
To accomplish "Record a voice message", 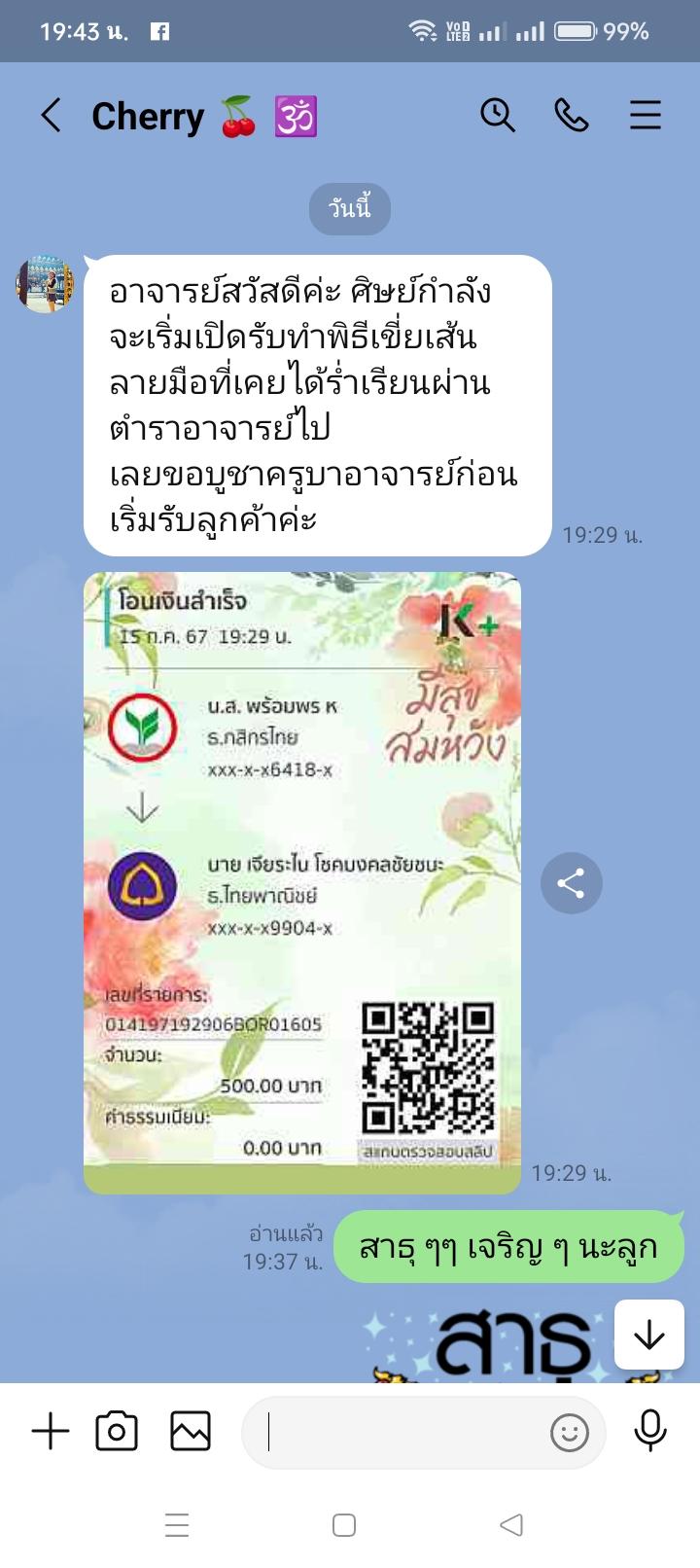I will tap(649, 1431).
